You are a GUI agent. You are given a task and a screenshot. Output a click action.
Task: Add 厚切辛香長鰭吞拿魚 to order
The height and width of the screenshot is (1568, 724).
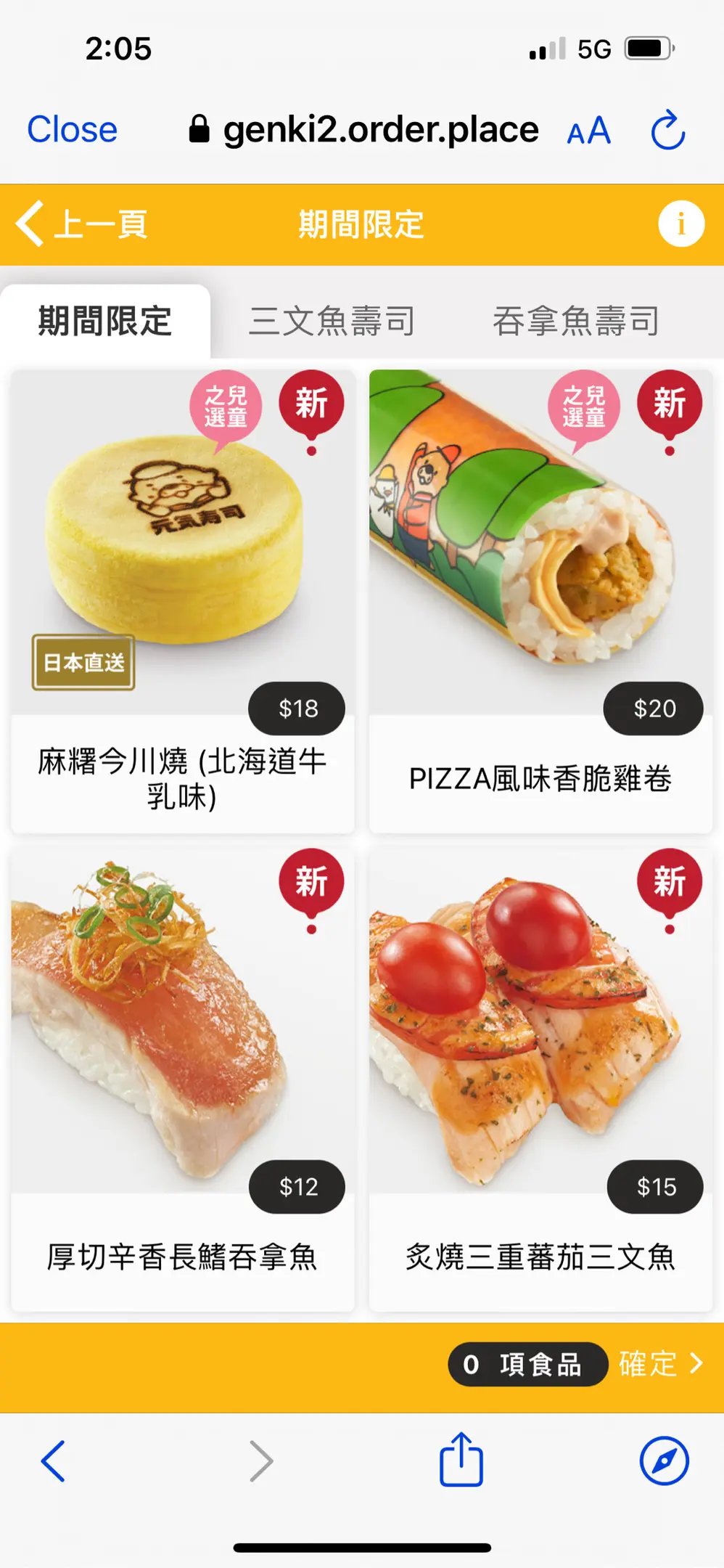pos(183,1079)
